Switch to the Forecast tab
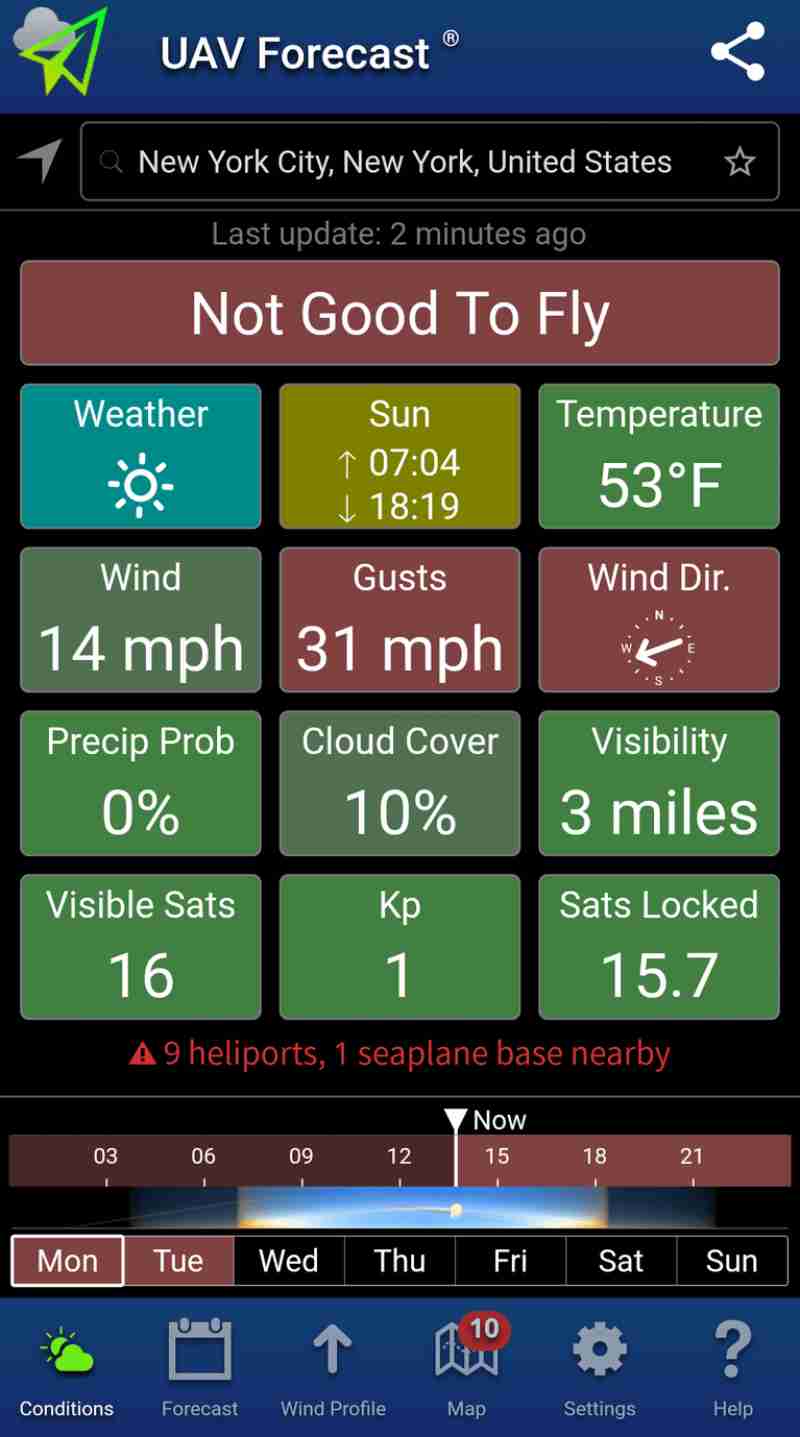Image resolution: width=800 pixels, height=1437 pixels. click(200, 1367)
